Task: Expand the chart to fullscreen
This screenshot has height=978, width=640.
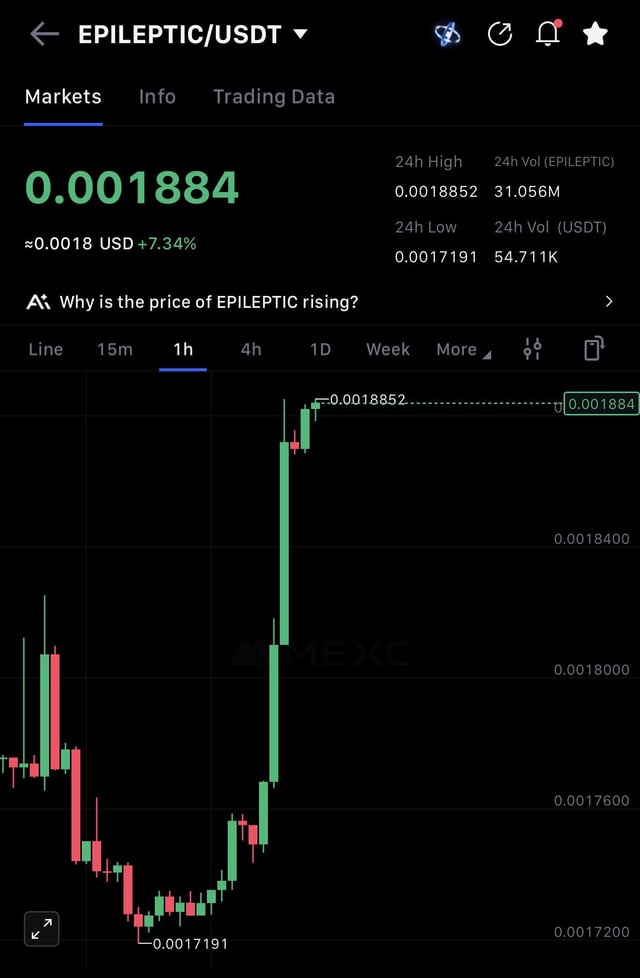Action: 42,929
